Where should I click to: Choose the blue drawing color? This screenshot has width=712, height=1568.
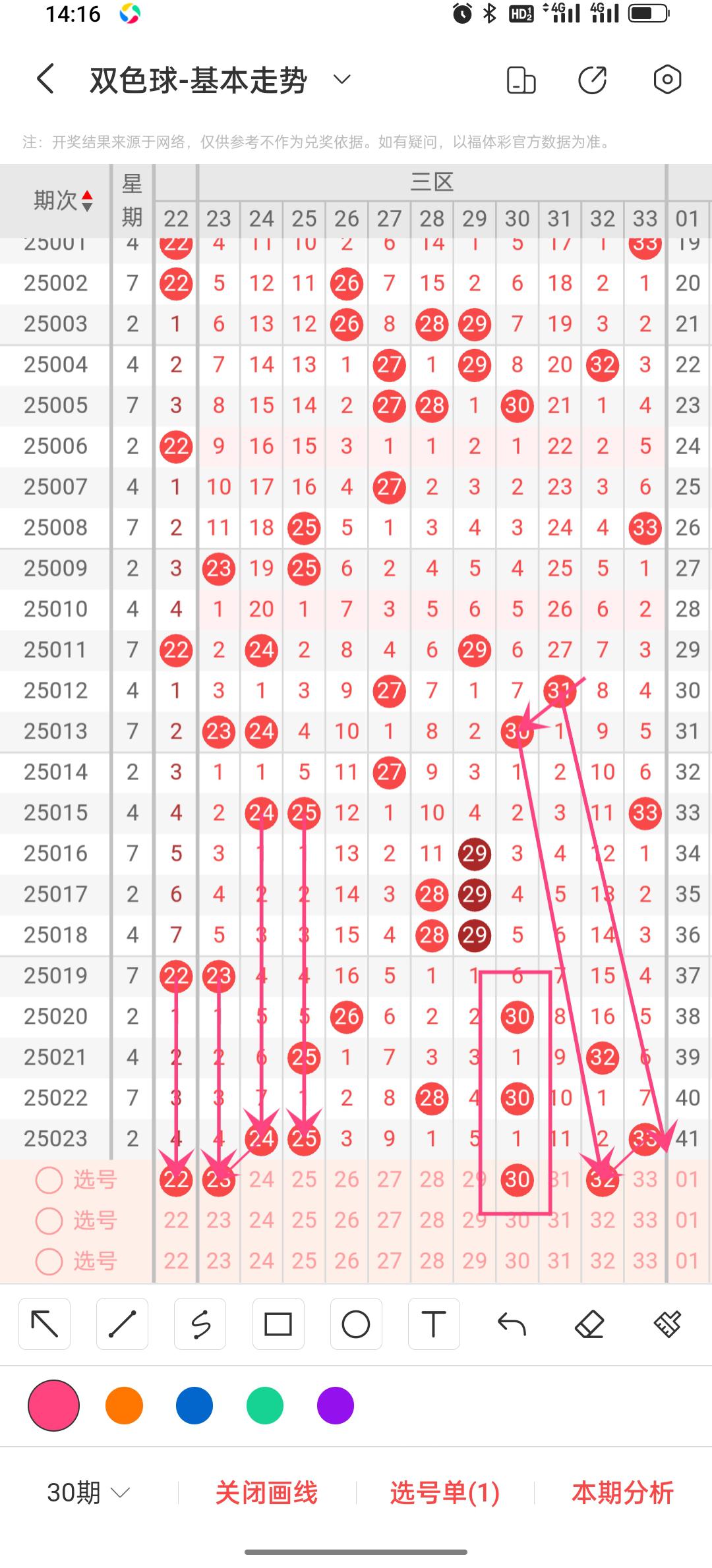pyautogui.click(x=194, y=1405)
